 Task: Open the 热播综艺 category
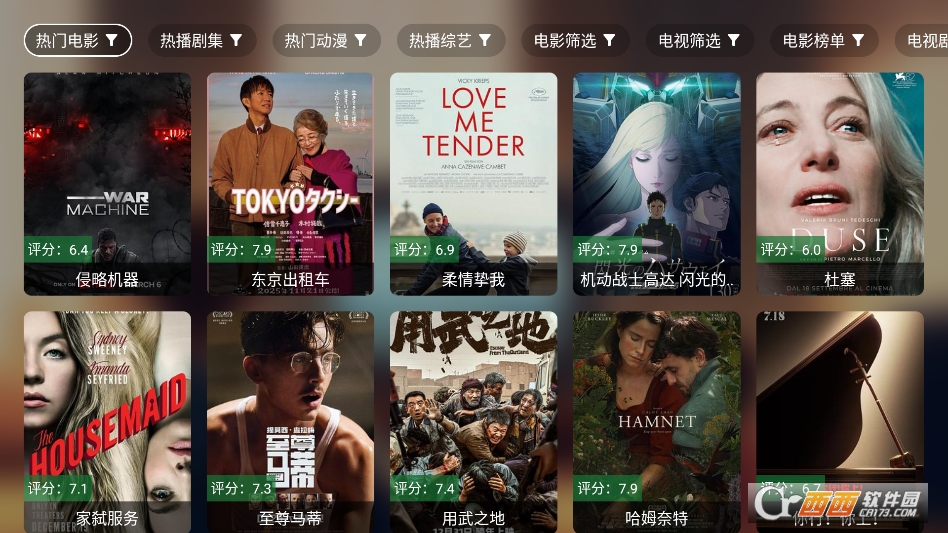450,40
